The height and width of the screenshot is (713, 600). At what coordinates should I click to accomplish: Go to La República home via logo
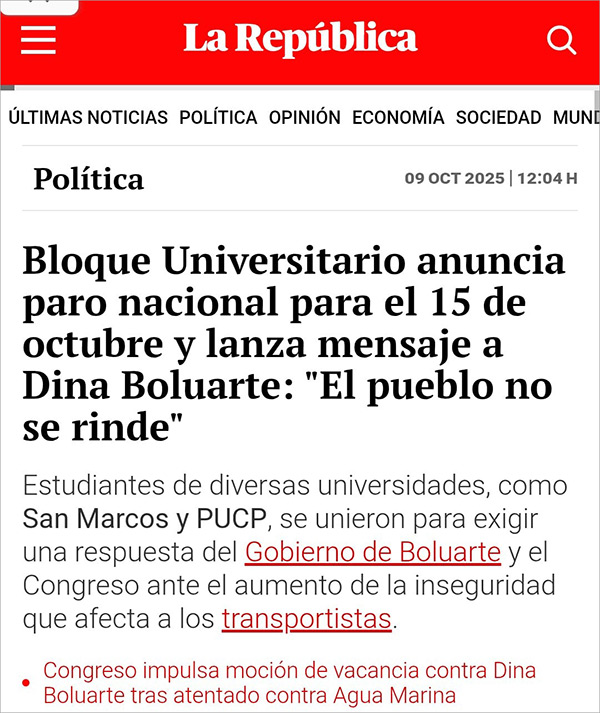300,39
